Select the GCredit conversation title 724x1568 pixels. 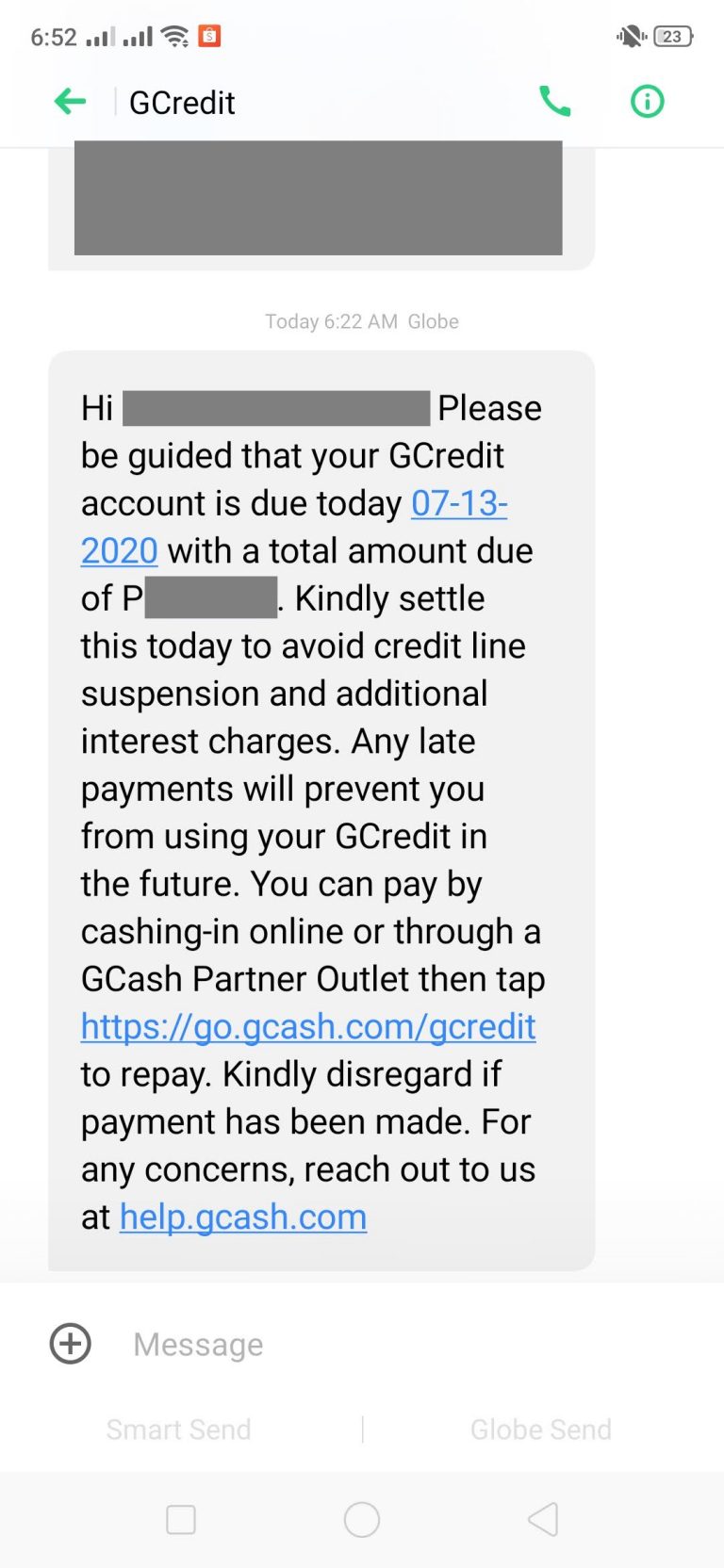pos(181,103)
